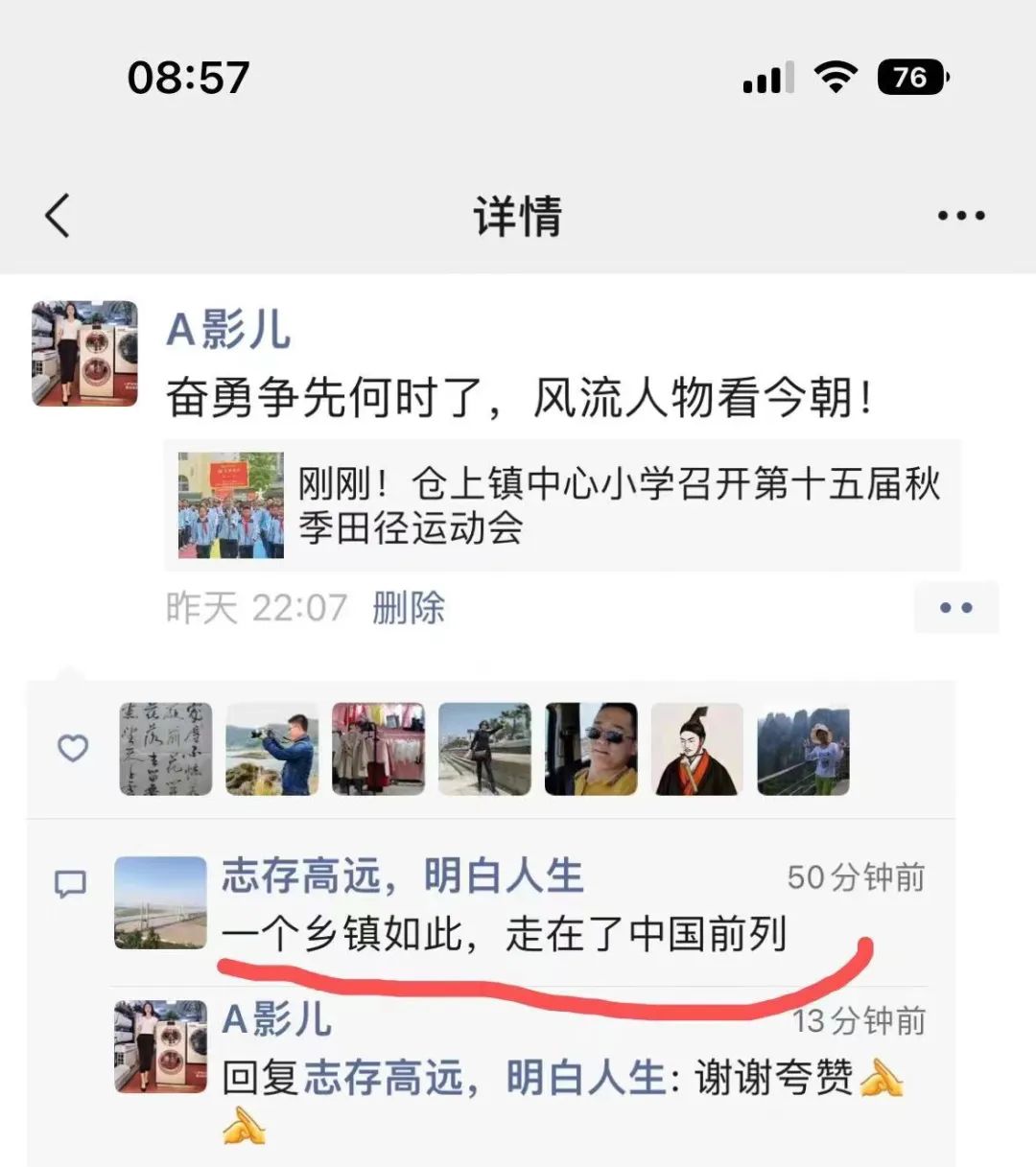Open the bridge avatar of 志存高远,明白人生
Screen dimensions: 1036x1167
pos(160,902)
